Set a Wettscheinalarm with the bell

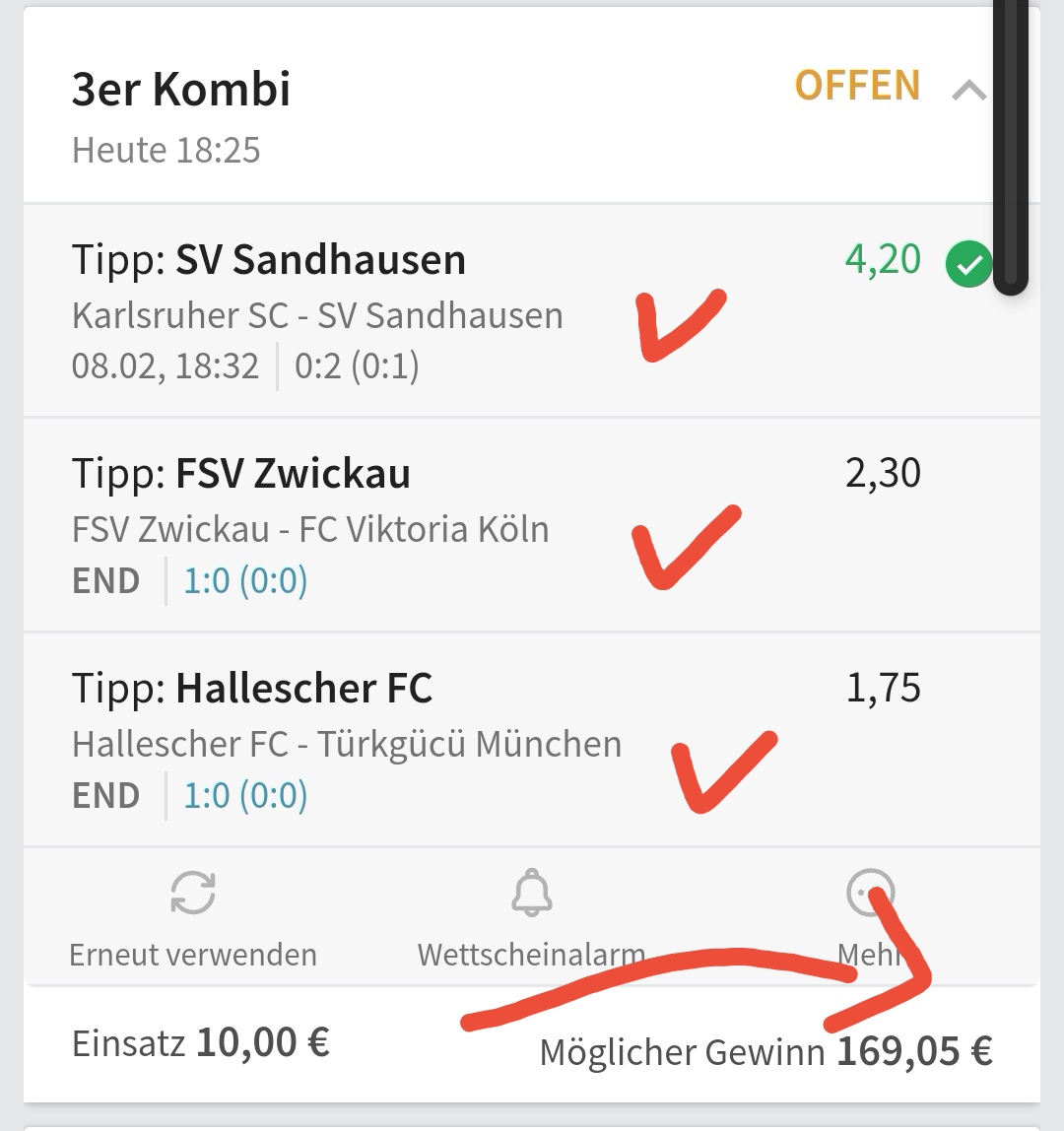point(531,917)
